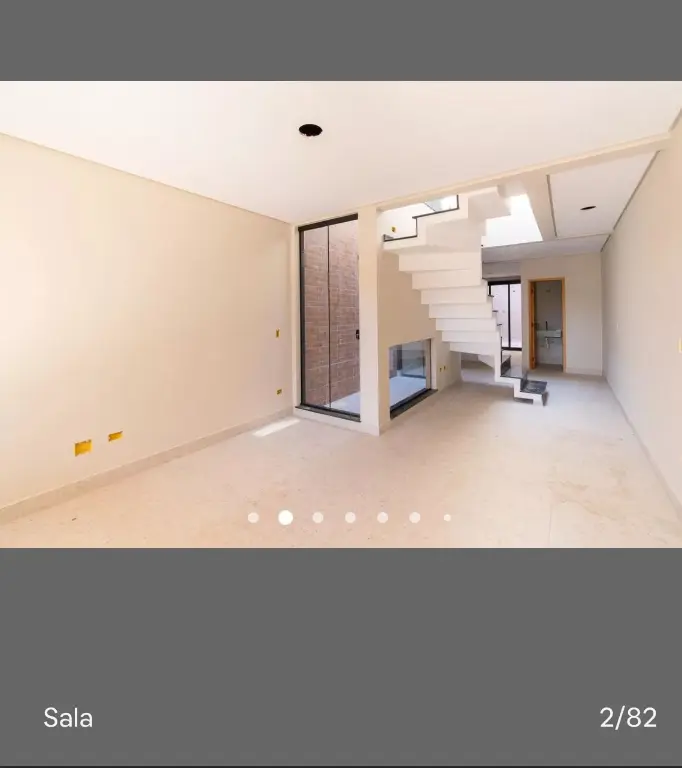This screenshot has width=682, height=768.
Task: Select the third page indicator dot
Action: (x=318, y=518)
